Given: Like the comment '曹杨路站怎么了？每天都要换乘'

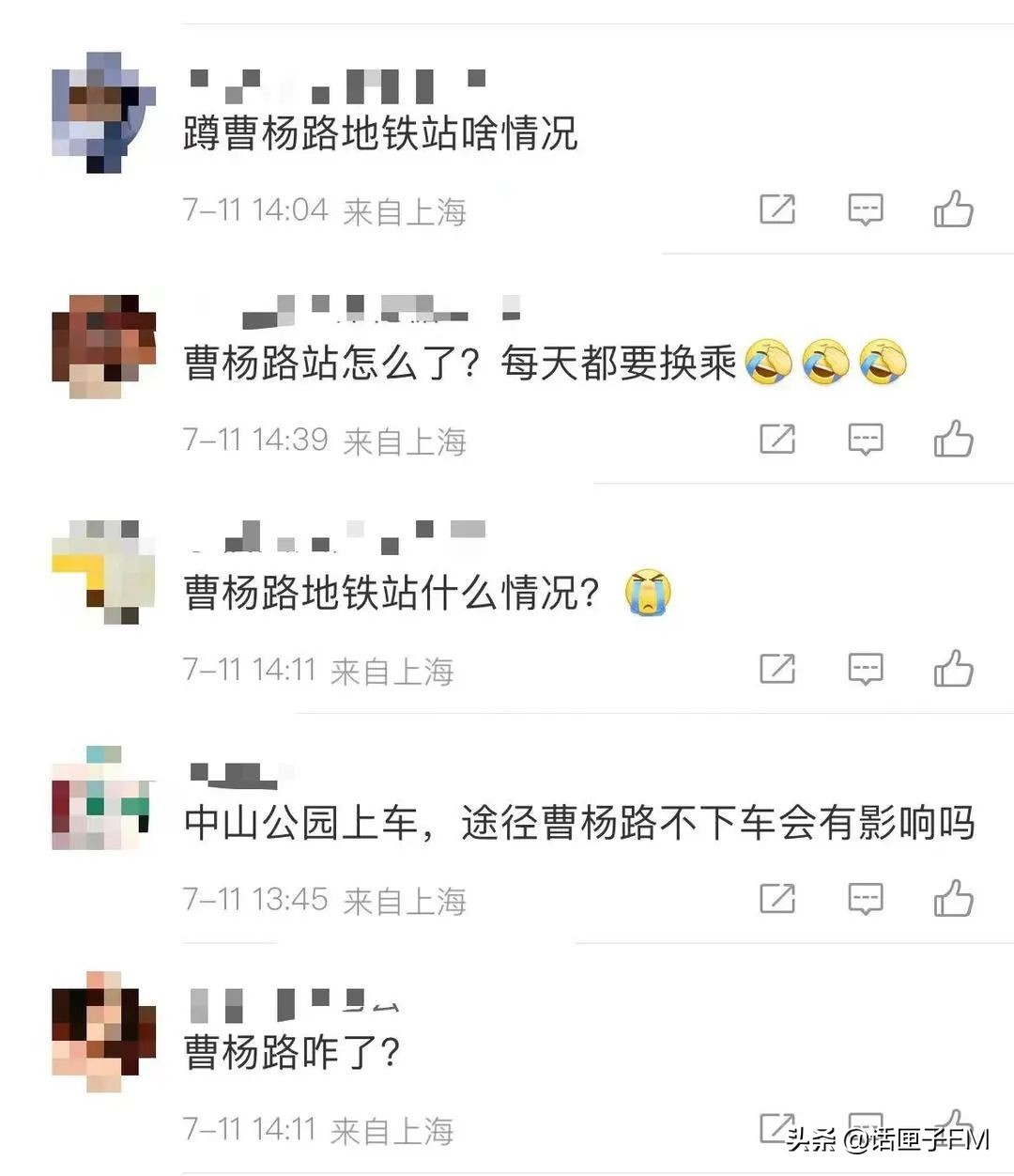Looking at the screenshot, I should pos(953,439).
